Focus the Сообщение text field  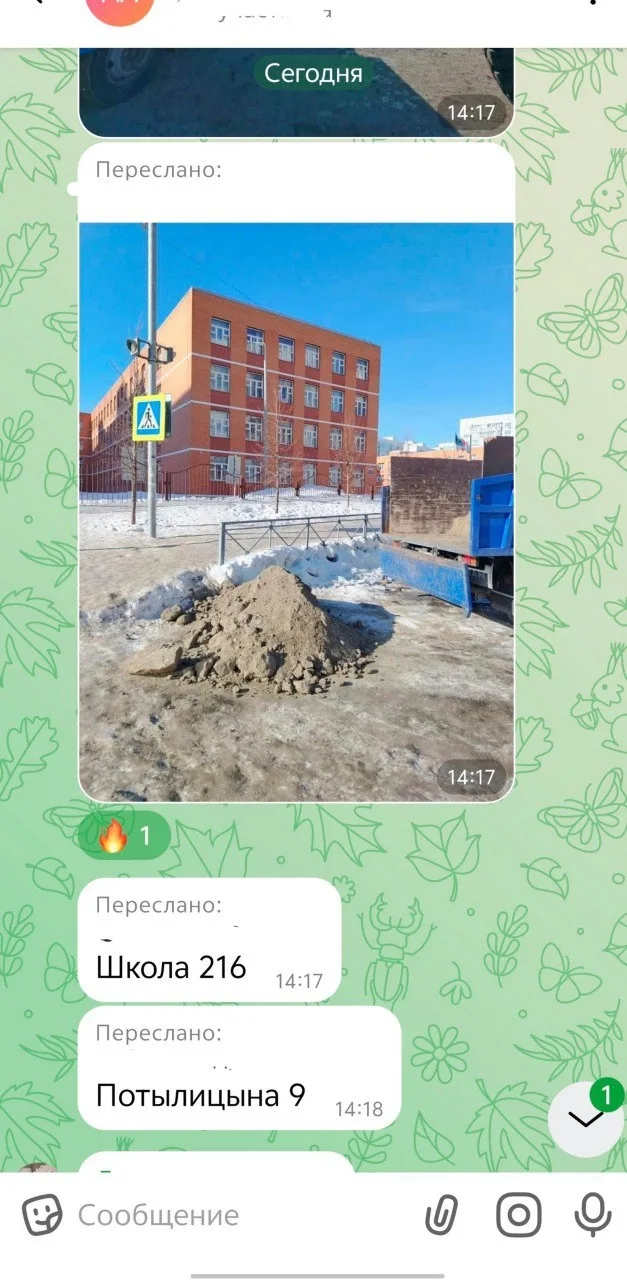coord(230,1216)
